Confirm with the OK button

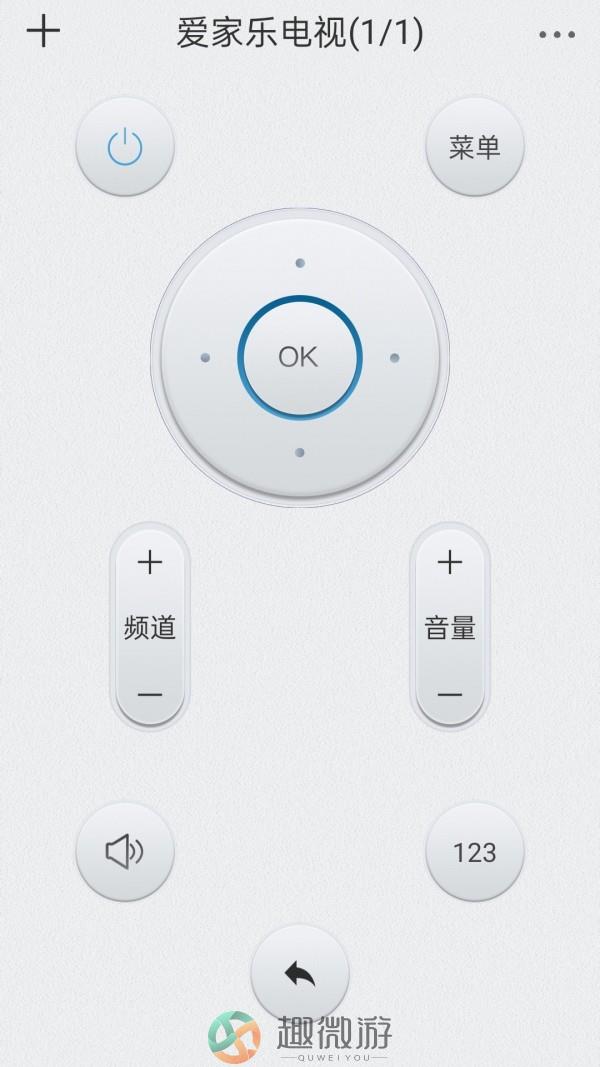(x=299, y=357)
